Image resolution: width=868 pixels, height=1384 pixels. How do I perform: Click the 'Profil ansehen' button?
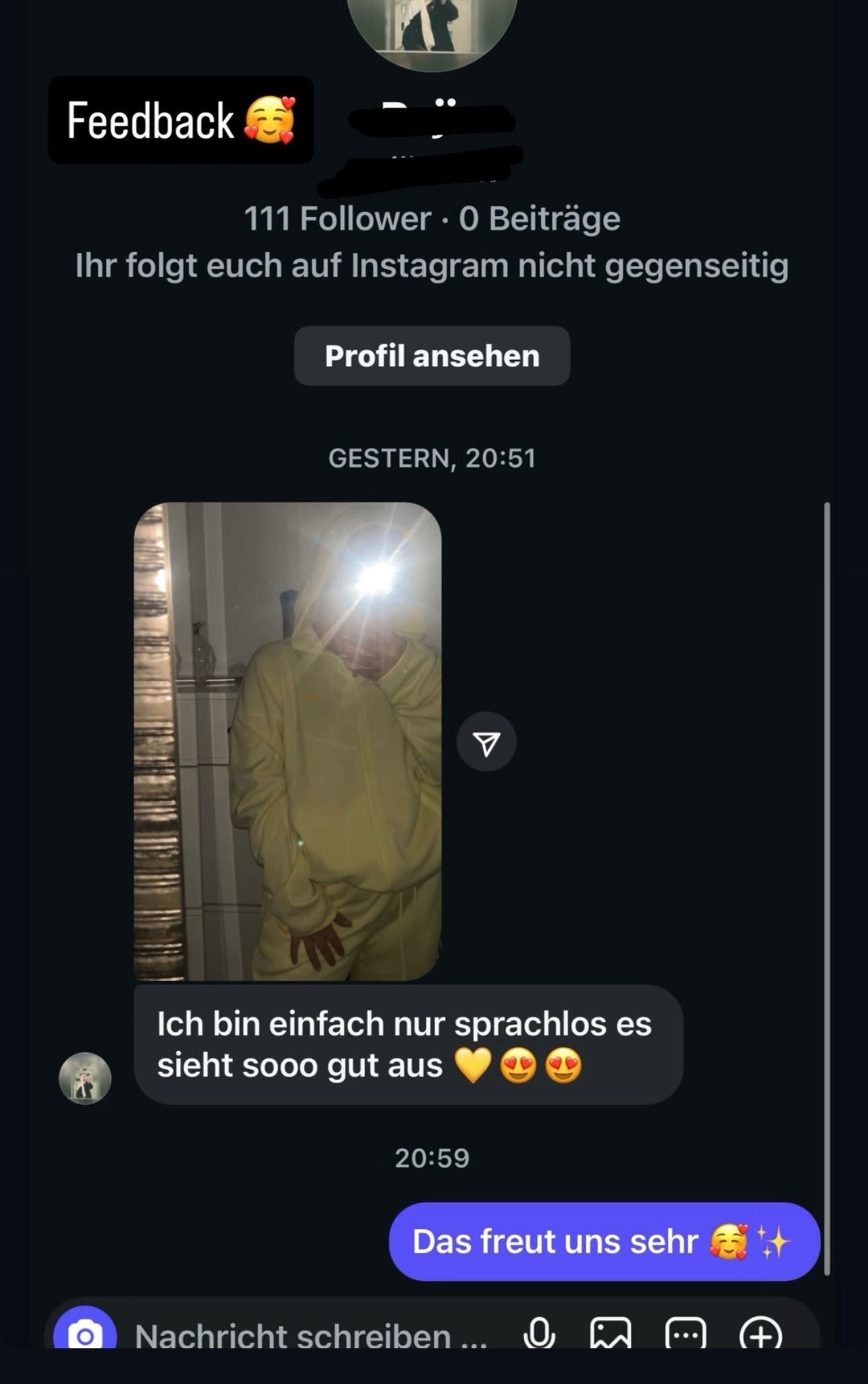(x=431, y=356)
